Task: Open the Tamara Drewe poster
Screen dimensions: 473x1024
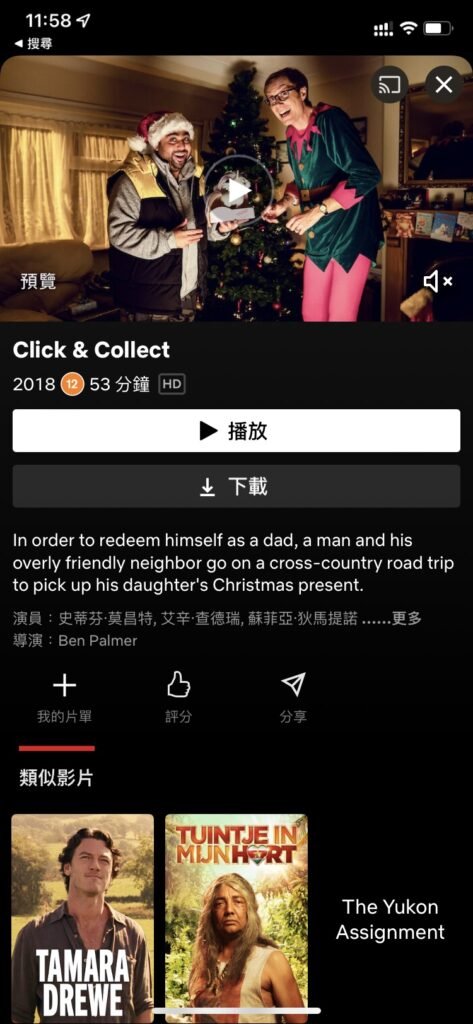Action: click(x=83, y=918)
